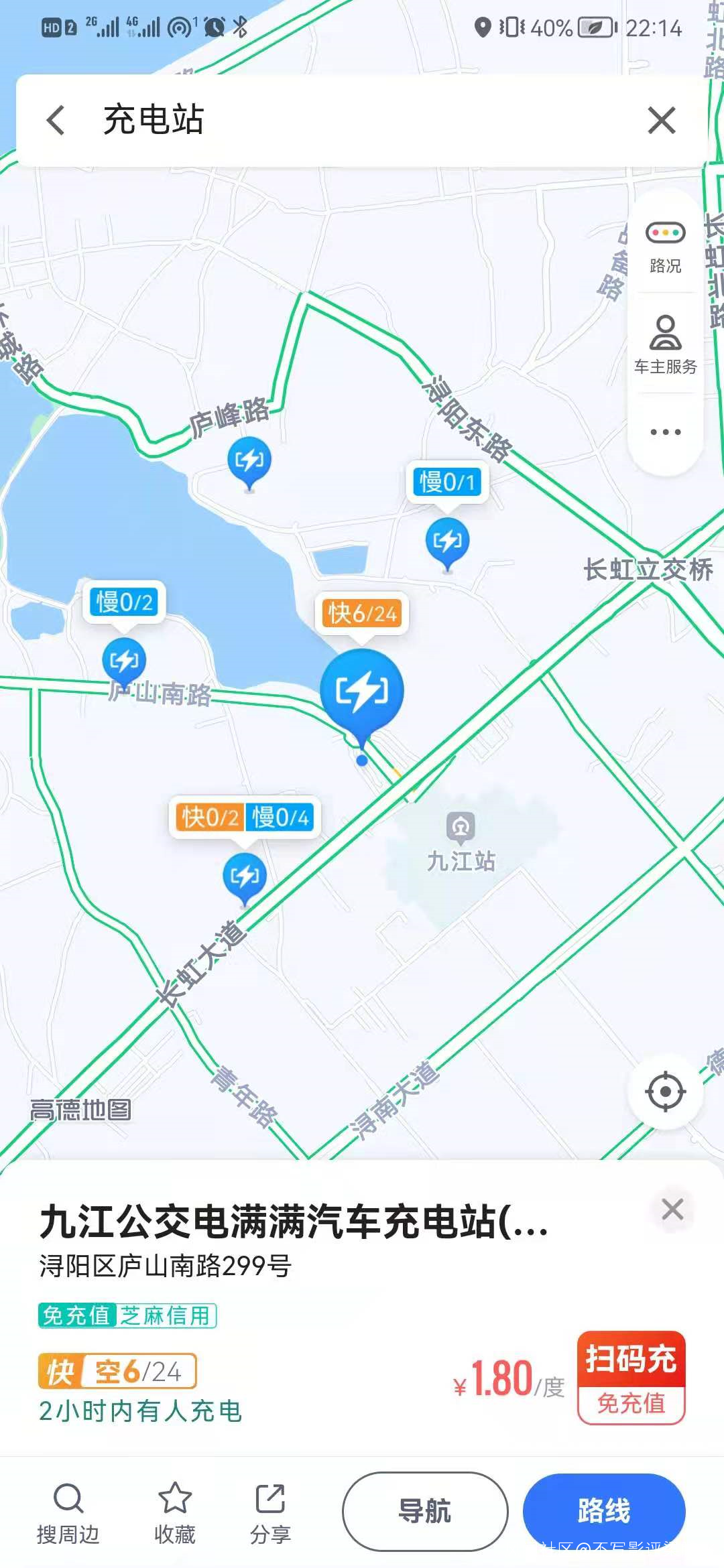Dismiss the station detail card
724x1568 pixels.
(672, 1210)
